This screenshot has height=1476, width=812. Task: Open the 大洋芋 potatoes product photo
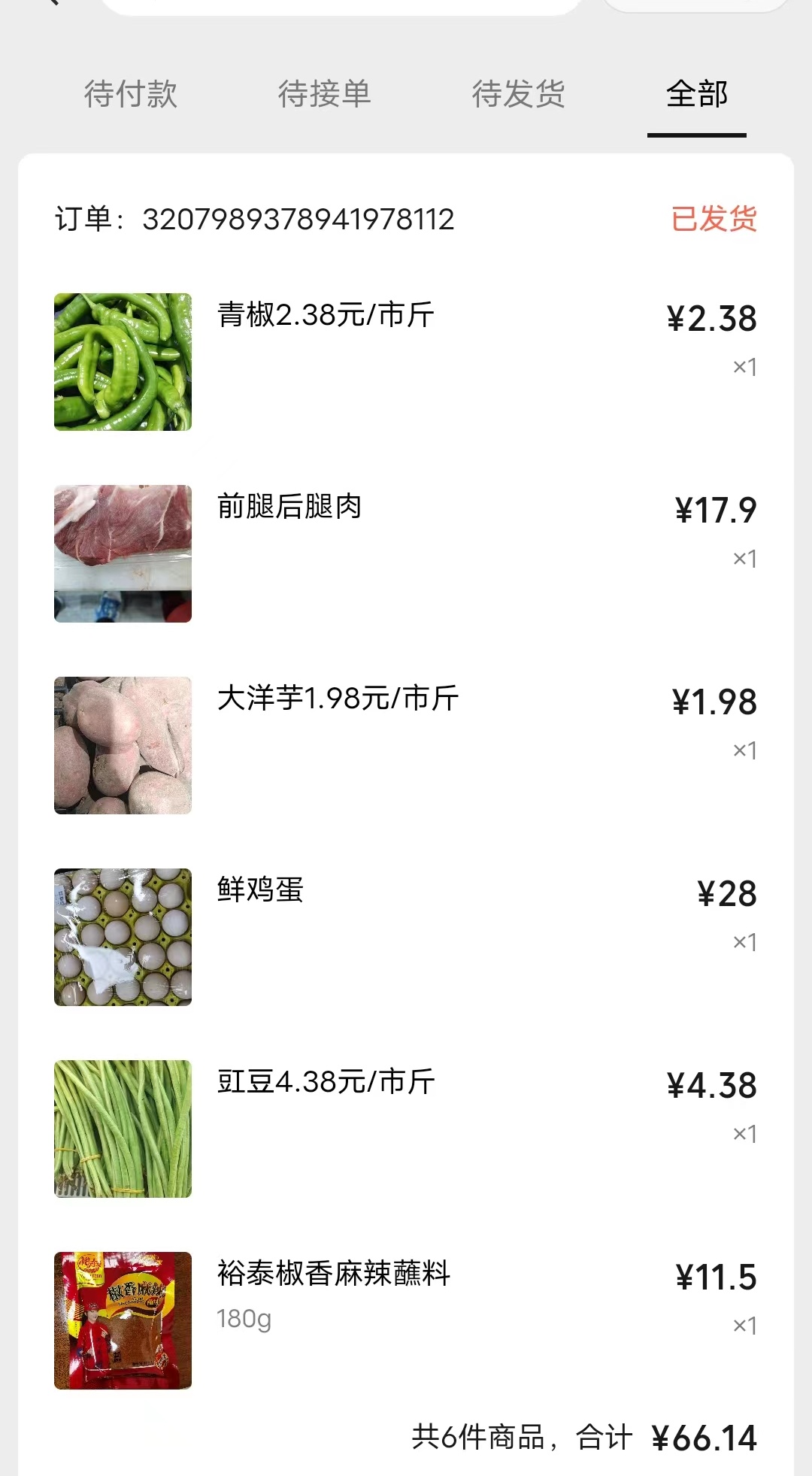tap(123, 745)
